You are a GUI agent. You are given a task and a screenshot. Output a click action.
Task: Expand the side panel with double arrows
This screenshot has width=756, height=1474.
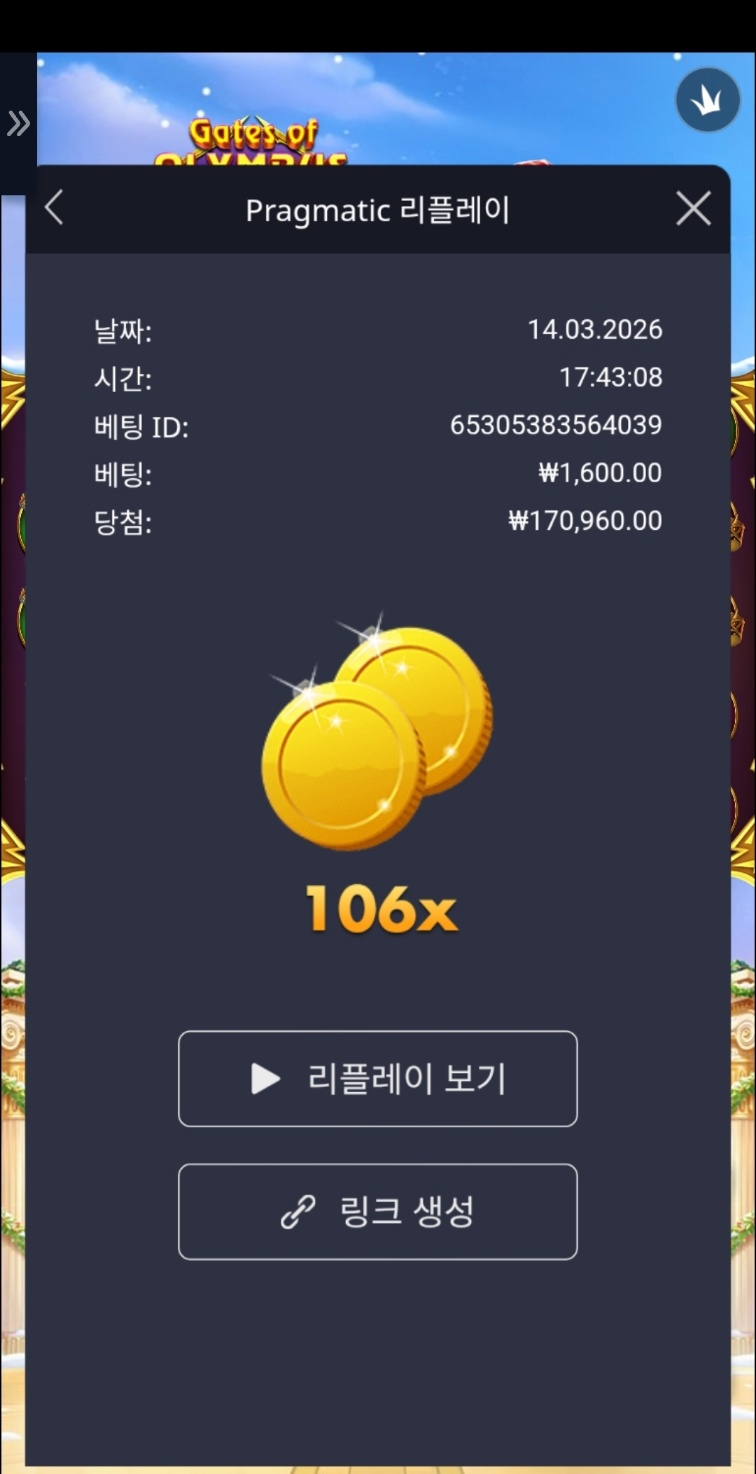click(x=18, y=124)
